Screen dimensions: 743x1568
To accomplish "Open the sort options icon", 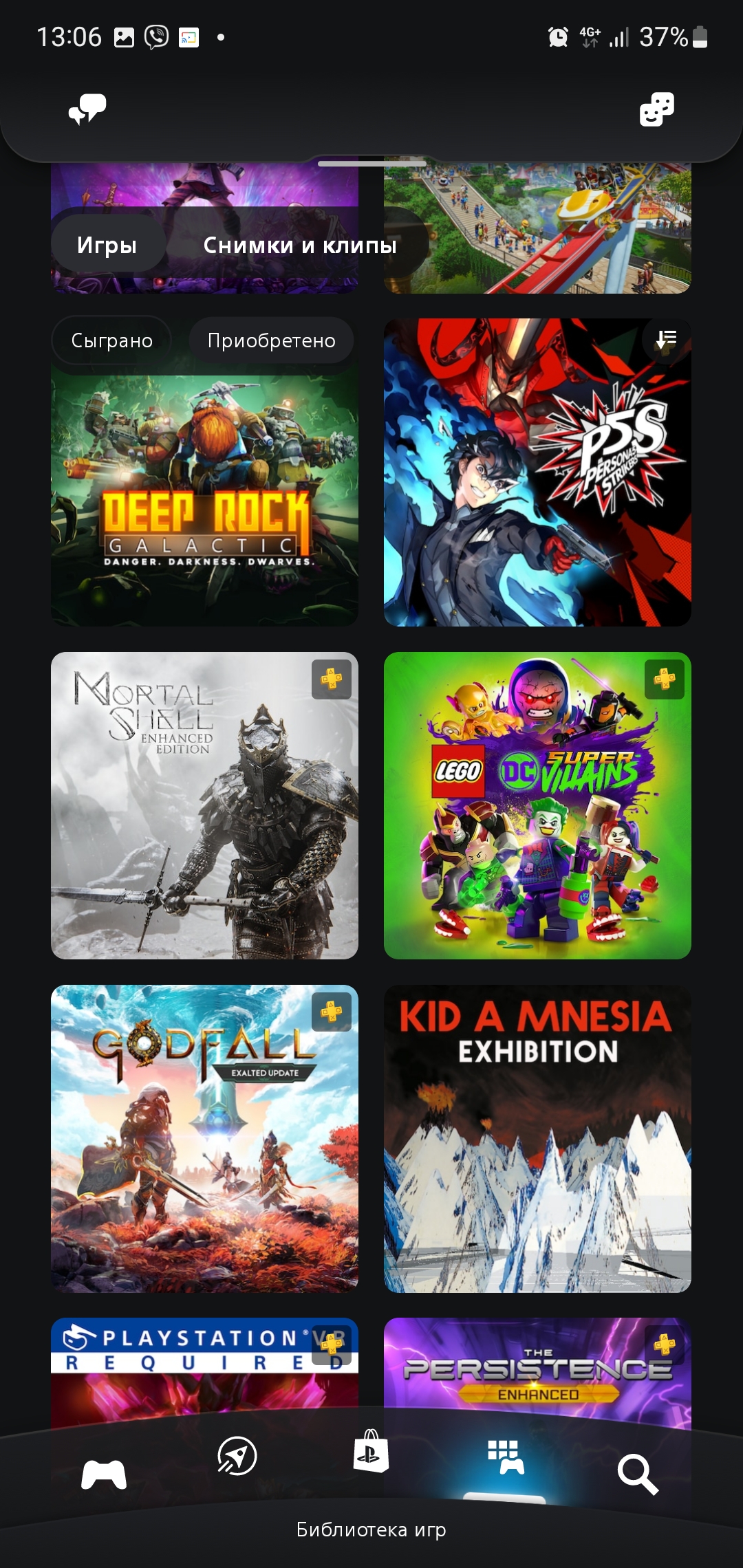I will [x=666, y=340].
